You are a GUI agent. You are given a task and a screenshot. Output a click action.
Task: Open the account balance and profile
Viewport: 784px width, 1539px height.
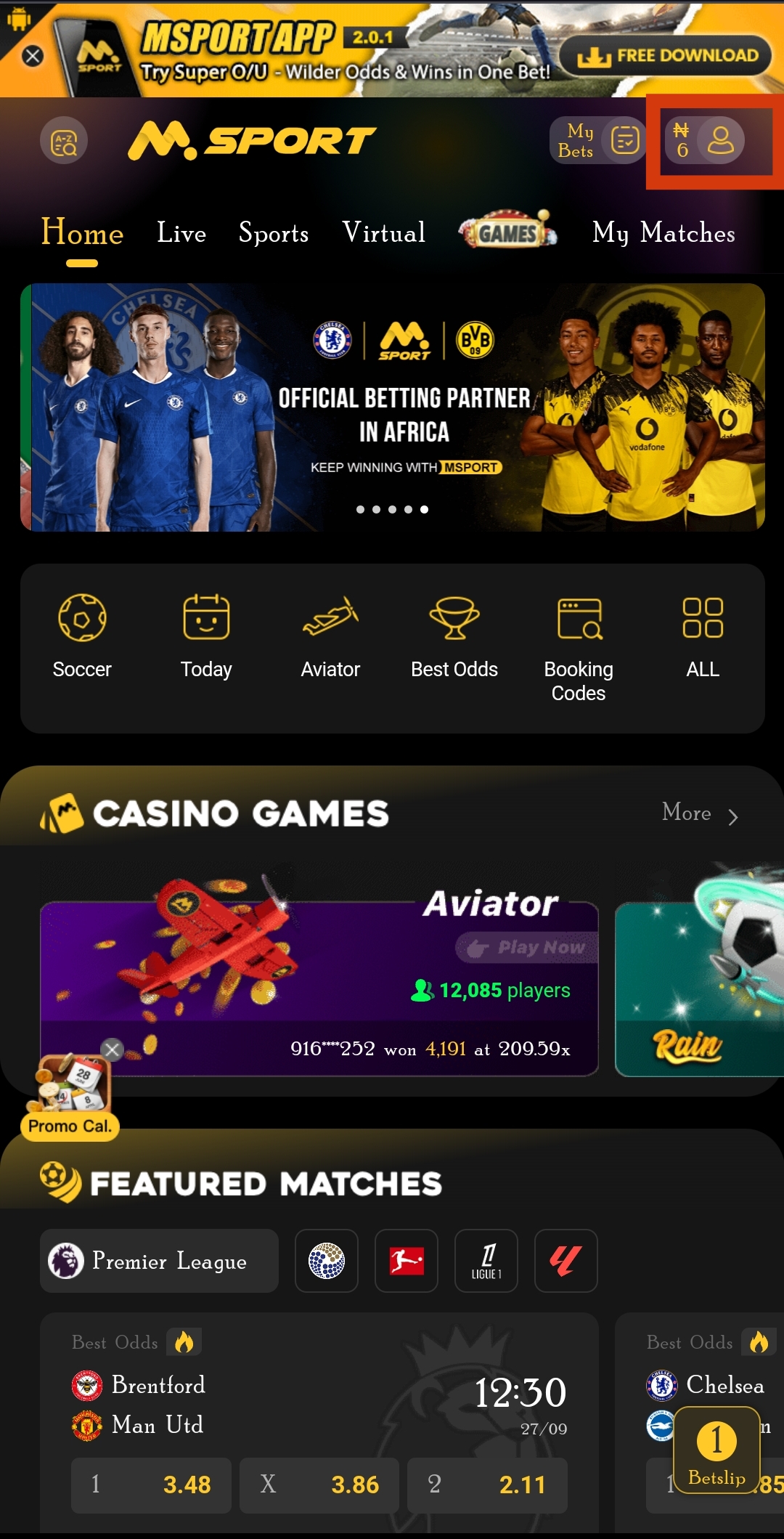(706, 140)
